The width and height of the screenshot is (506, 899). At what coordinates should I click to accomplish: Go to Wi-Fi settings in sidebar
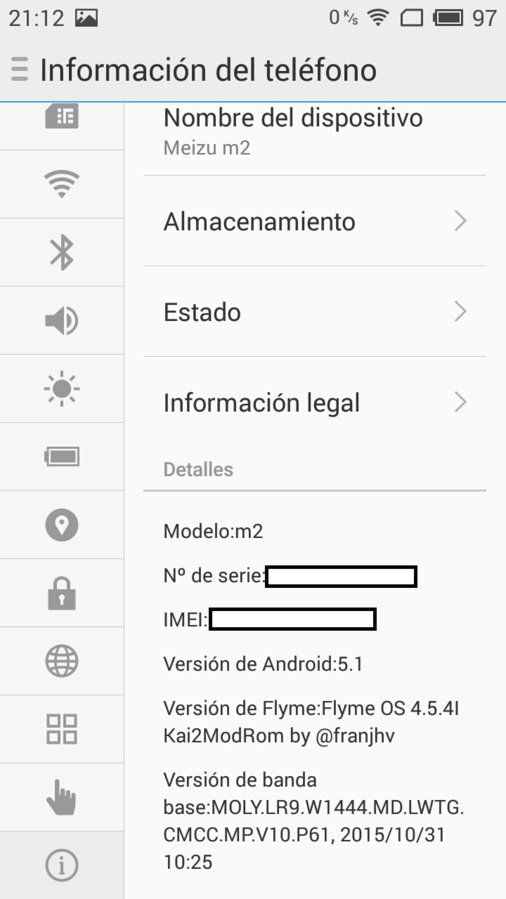[x=62, y=185]
